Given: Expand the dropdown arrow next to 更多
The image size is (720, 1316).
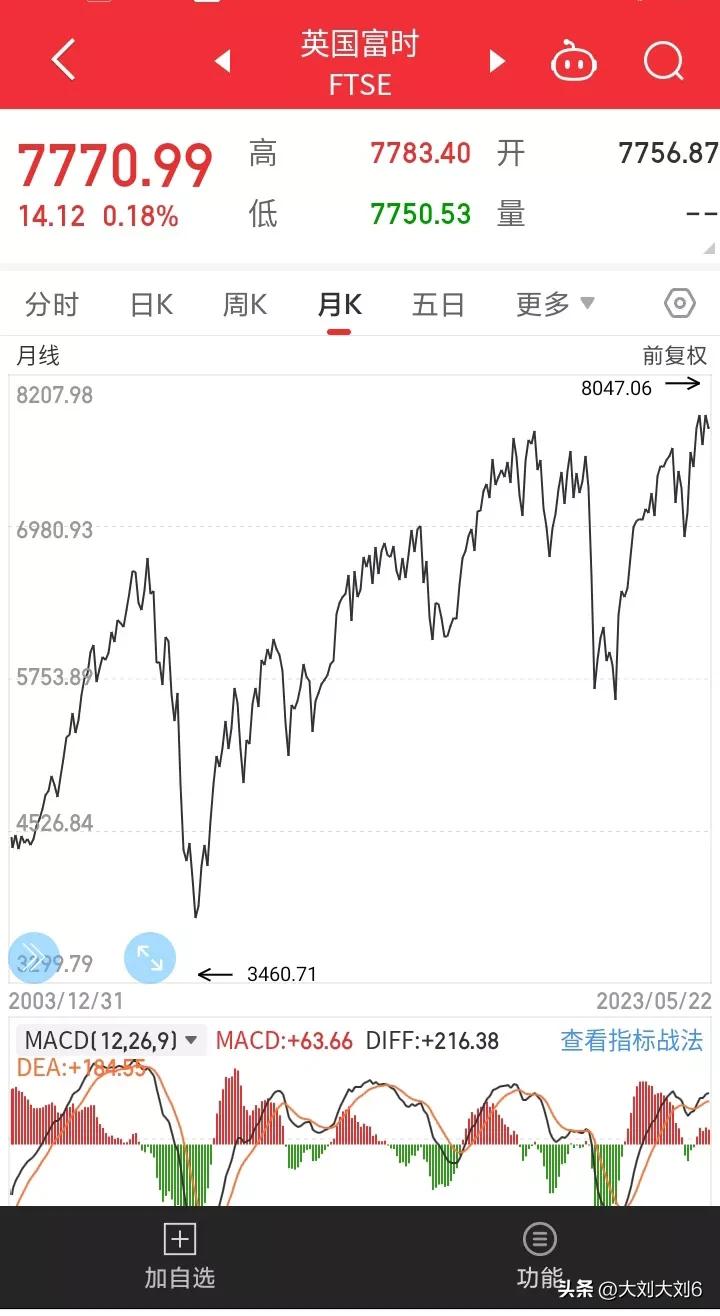Looking at the screenshot, I should coord(588,303).
